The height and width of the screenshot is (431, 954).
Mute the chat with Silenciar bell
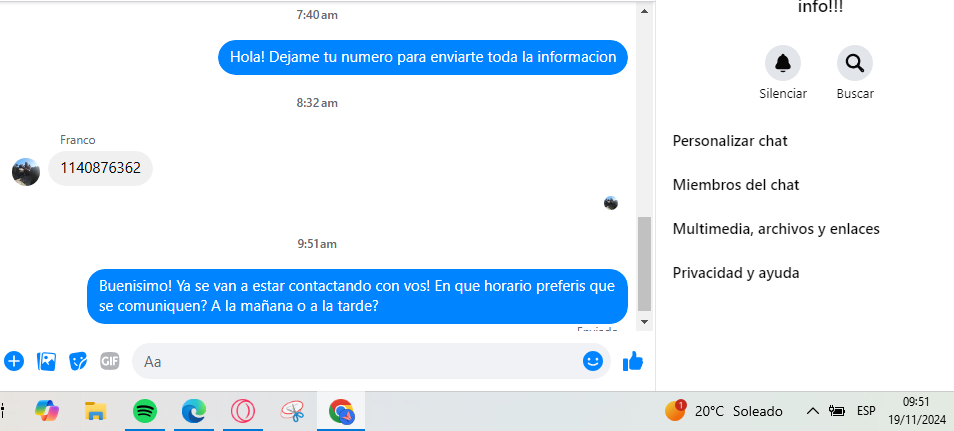[783, 64]
